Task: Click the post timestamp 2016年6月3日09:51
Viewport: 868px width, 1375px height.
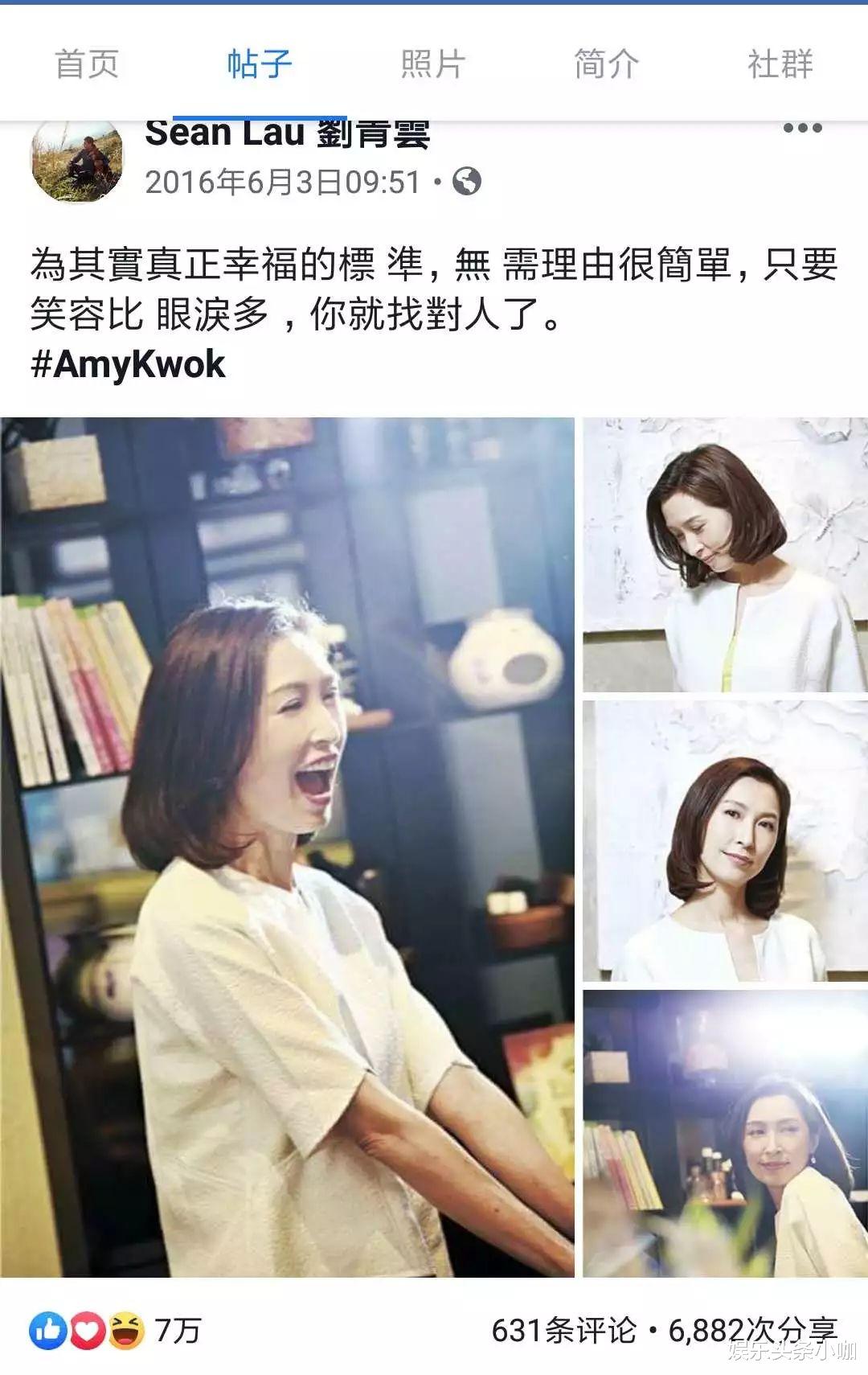Action: tap(285, 183)
